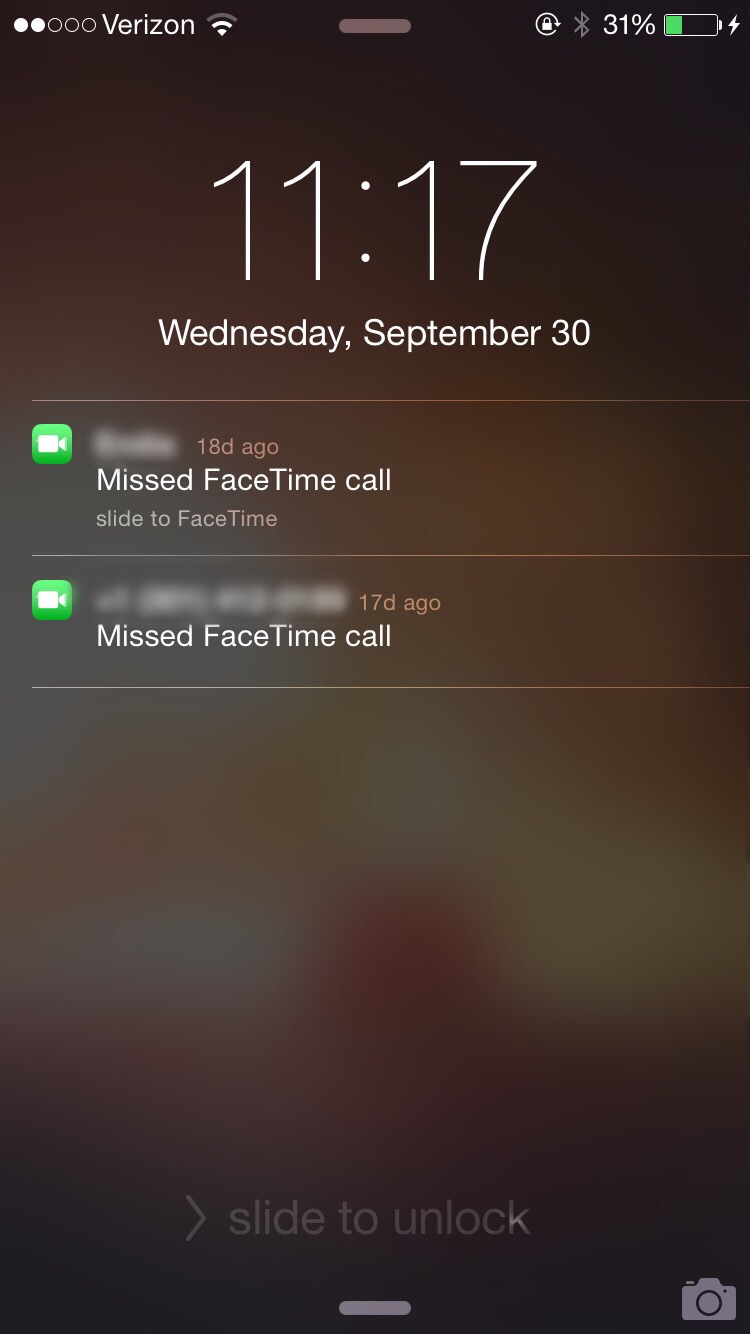The height and width of the screenshot is (1334, 750).
Task: Tap the top notification center grabber
Action: click(x=375, y=26)
